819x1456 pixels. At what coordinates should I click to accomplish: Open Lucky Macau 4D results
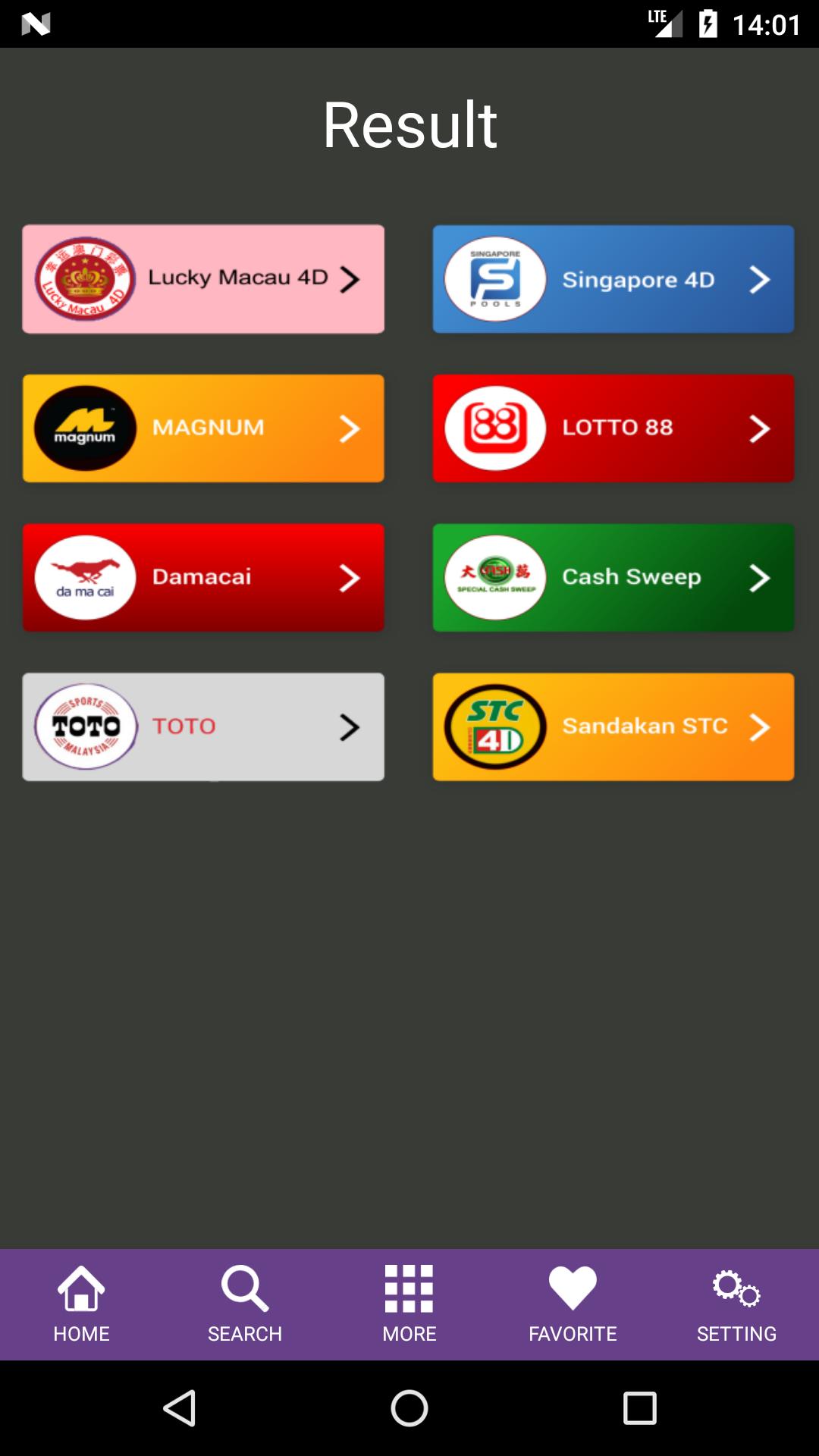tap(203, 278)
